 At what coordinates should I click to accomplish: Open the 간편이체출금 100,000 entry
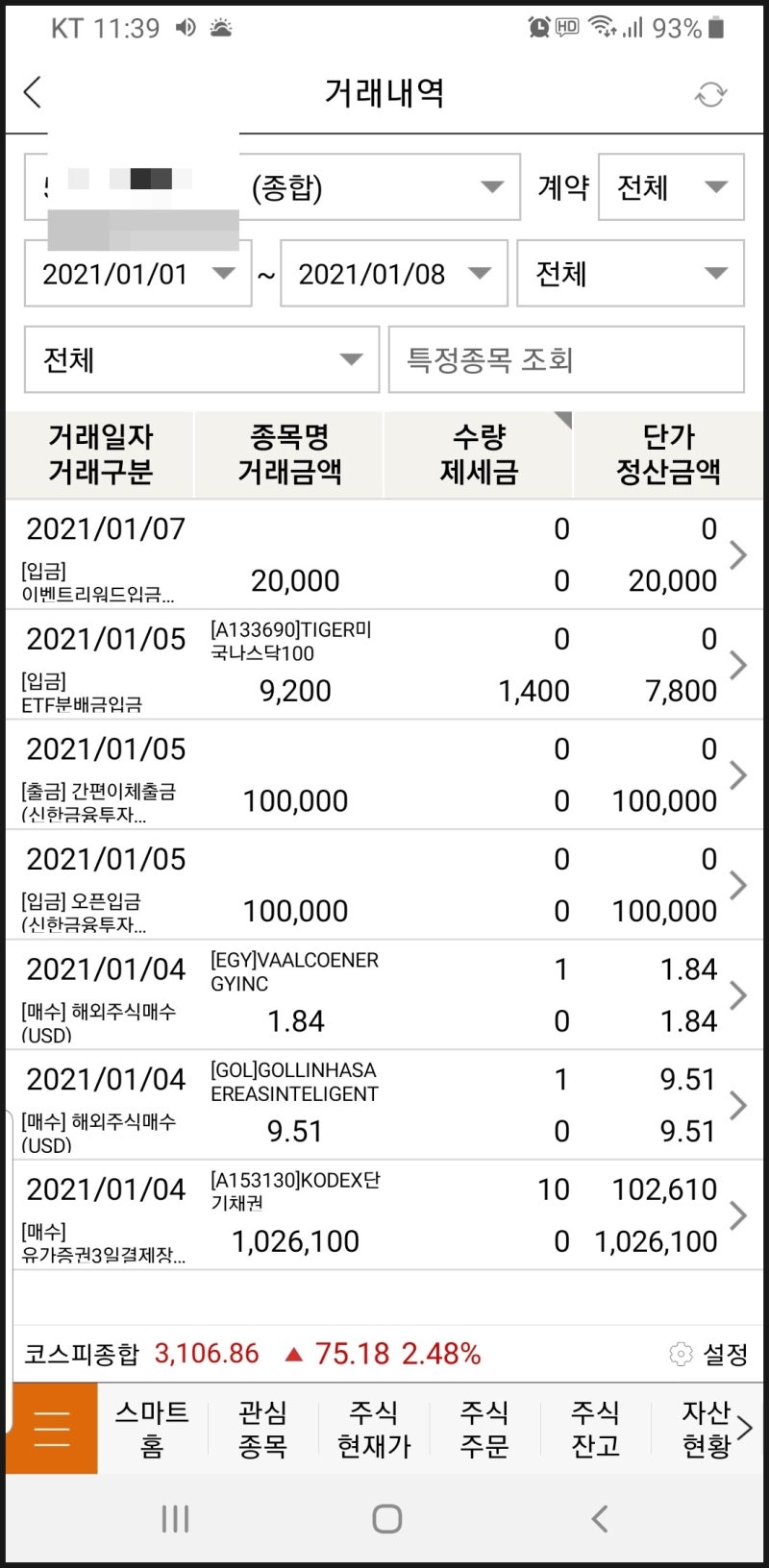384,775
